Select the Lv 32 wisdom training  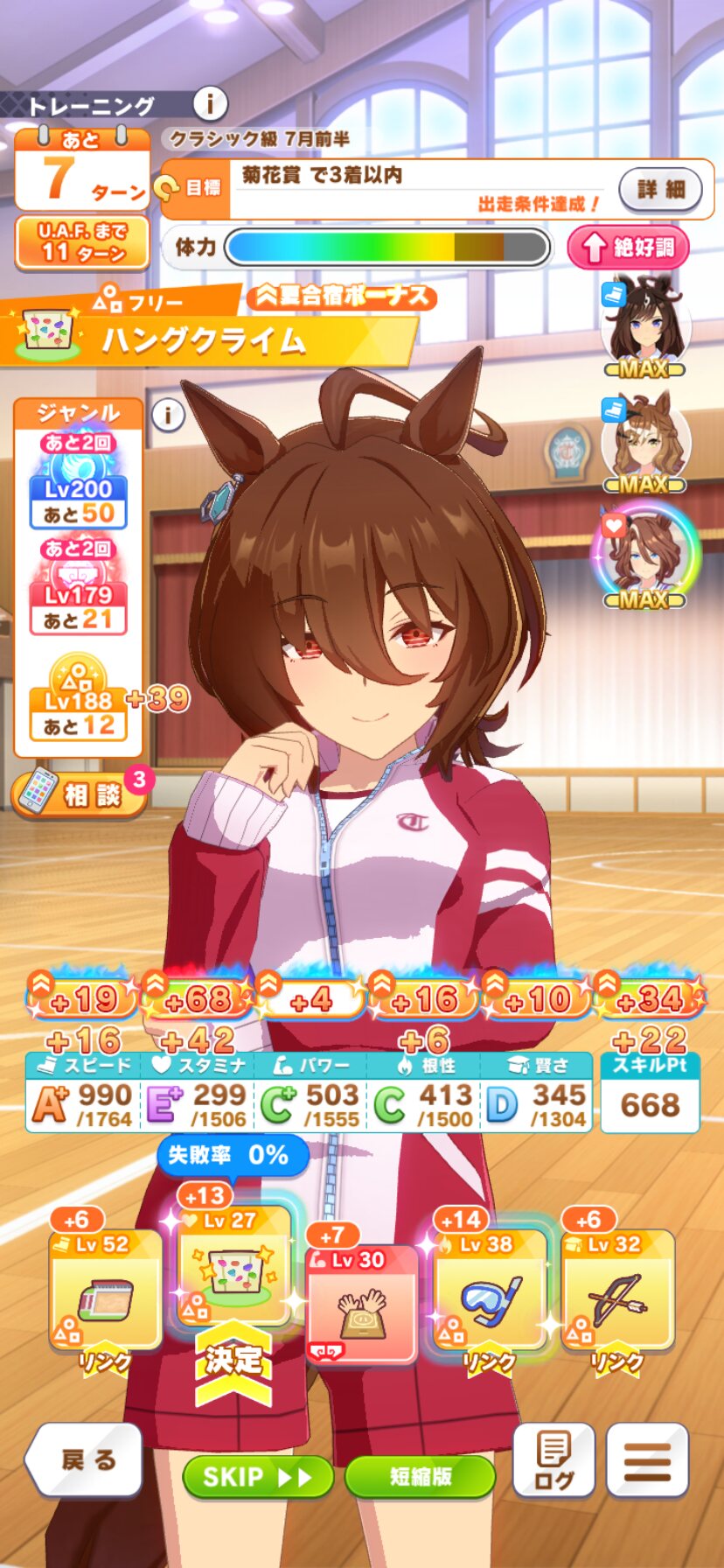617,1290
